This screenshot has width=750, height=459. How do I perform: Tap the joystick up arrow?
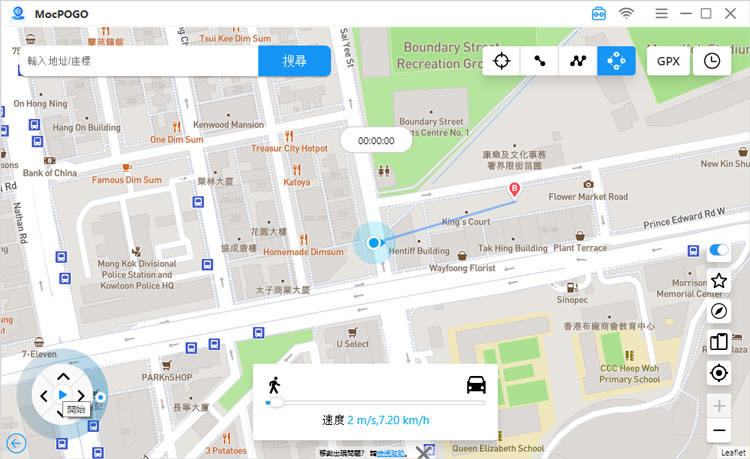[63, 377]
